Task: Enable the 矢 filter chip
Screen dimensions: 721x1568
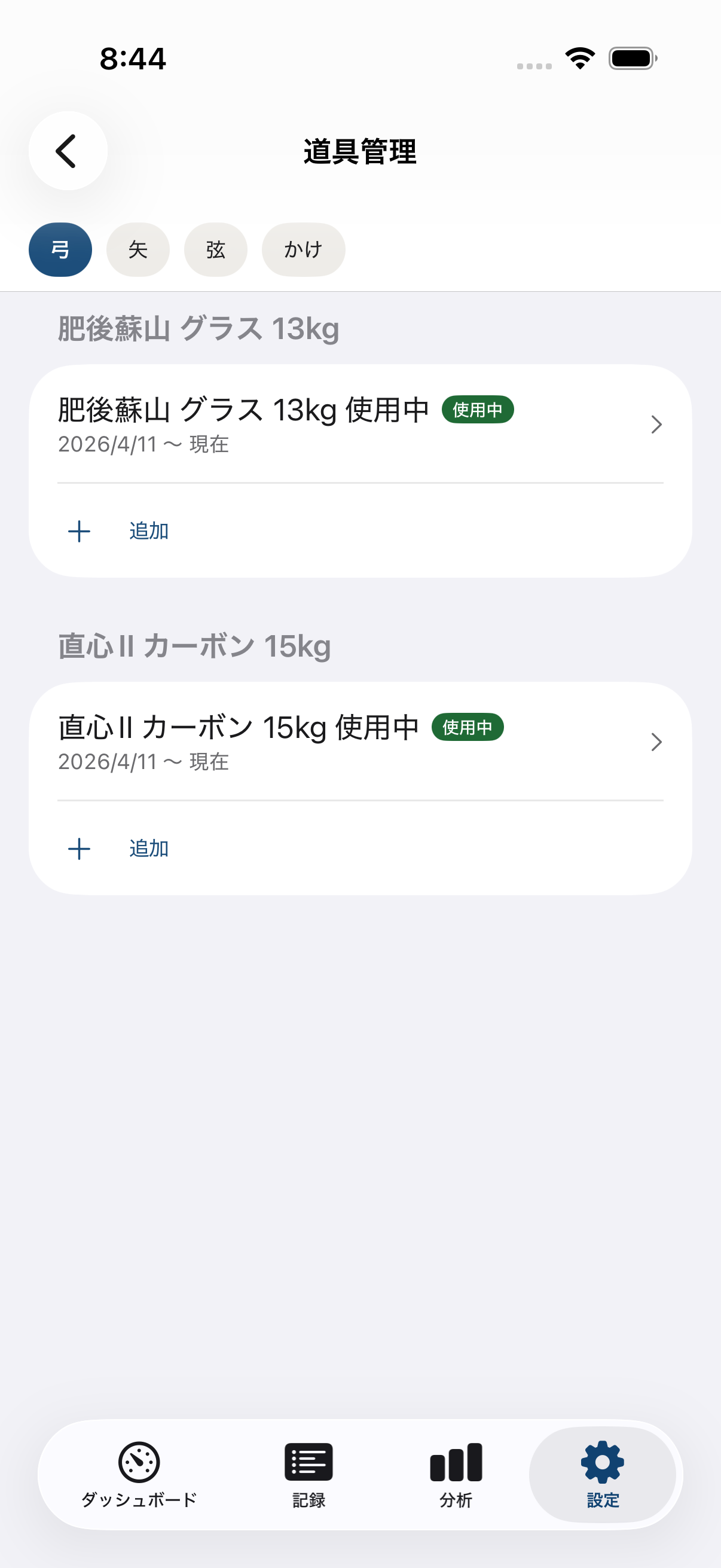Action: click(138, 249)
